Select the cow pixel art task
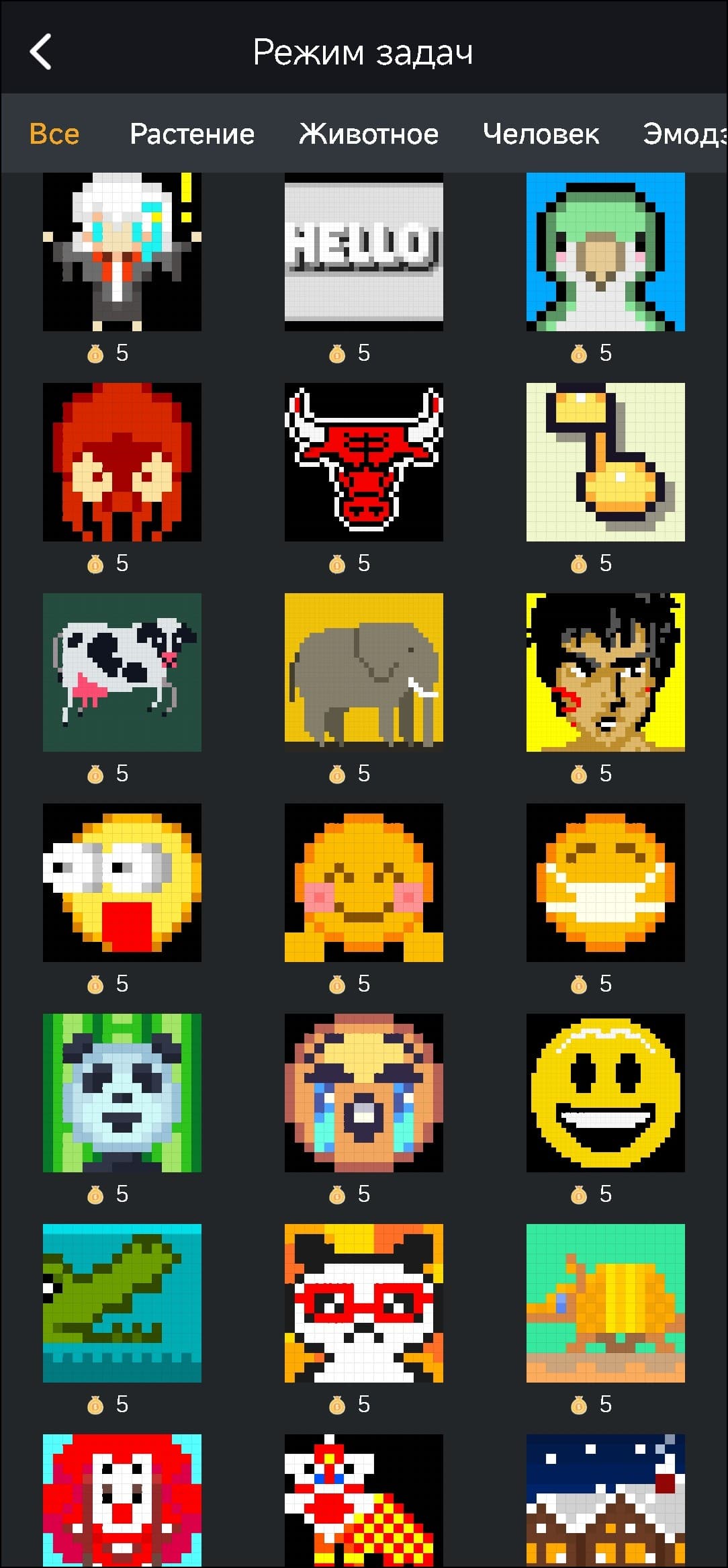The width and height of the screenshot is (728, 1568). (x=122, y=672)
